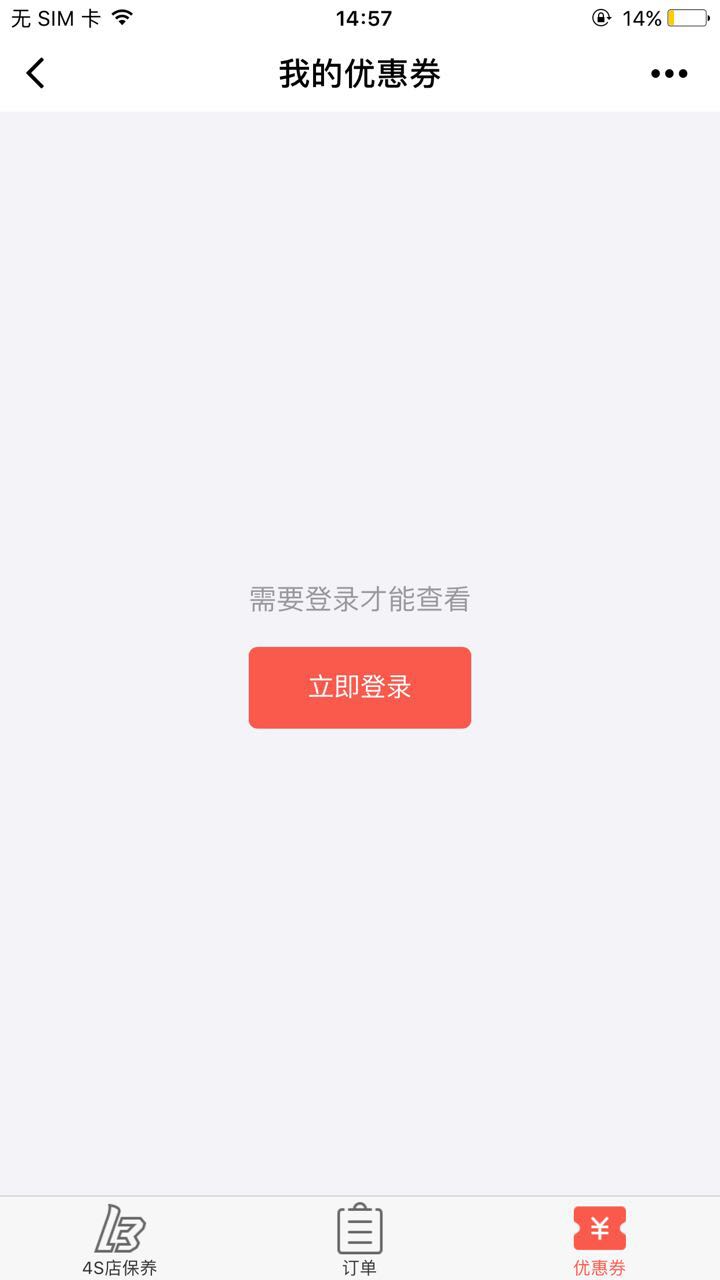Open the 订单 orders tab
The image size is (720, 1280).
tap(360, 1240)
